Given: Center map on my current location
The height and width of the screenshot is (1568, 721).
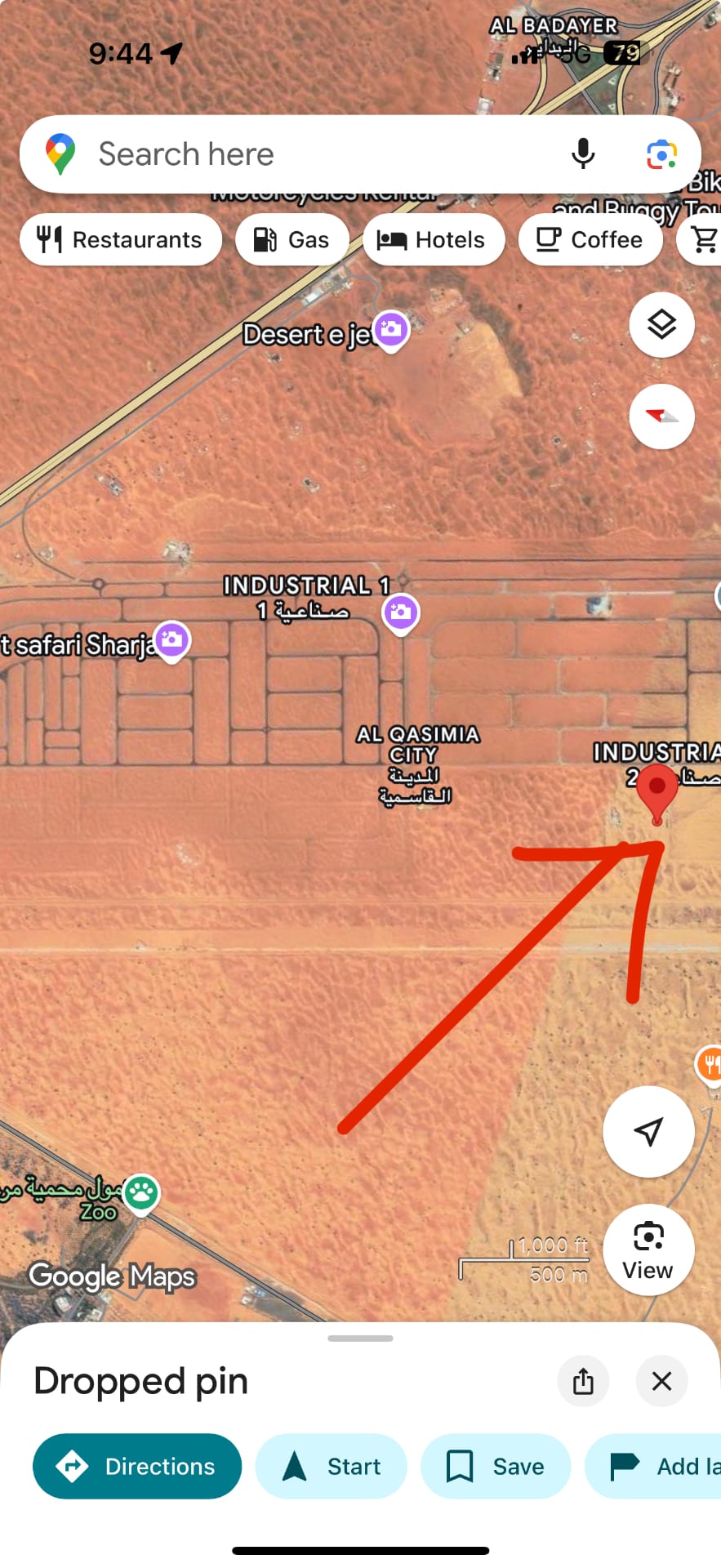Looking at the screenshot, I should 648,1132.
